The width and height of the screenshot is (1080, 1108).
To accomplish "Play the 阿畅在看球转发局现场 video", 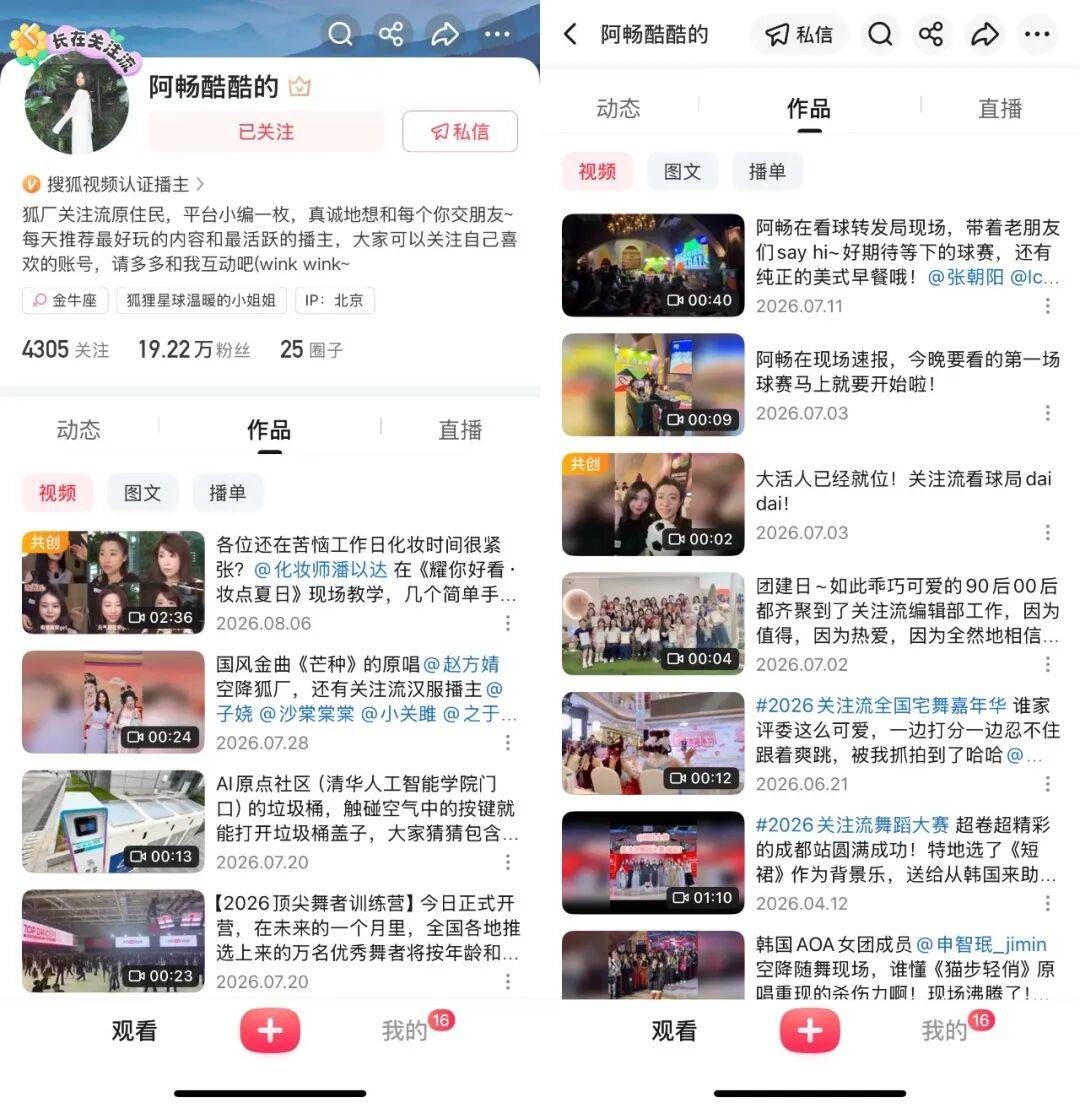I will coord(653,265).
